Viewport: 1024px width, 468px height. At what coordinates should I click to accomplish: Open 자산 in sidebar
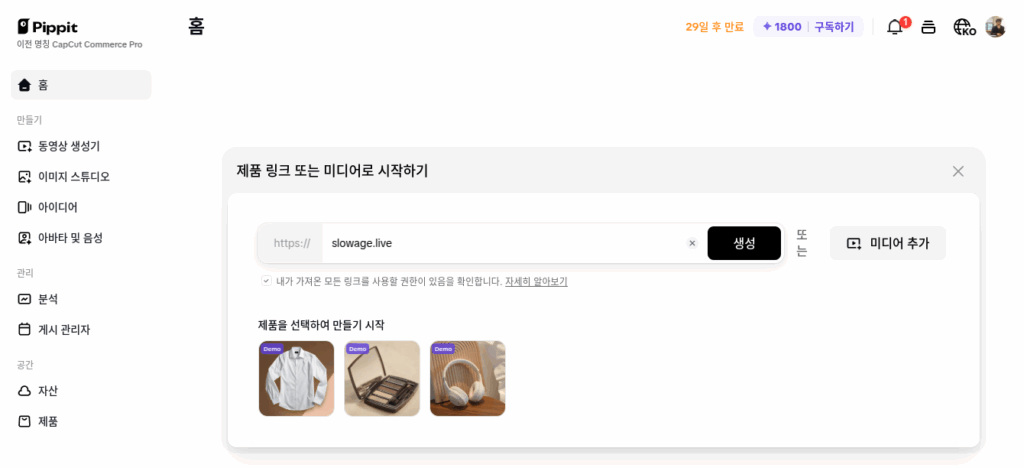pos(48,391)
